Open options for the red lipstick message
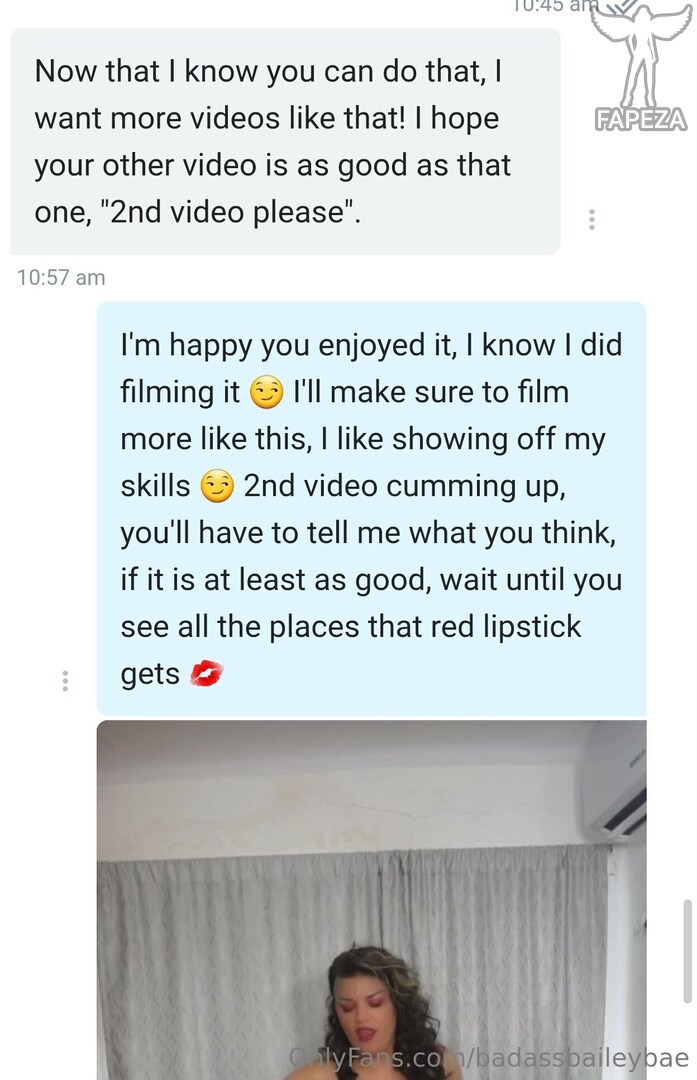 coord(65,681)
